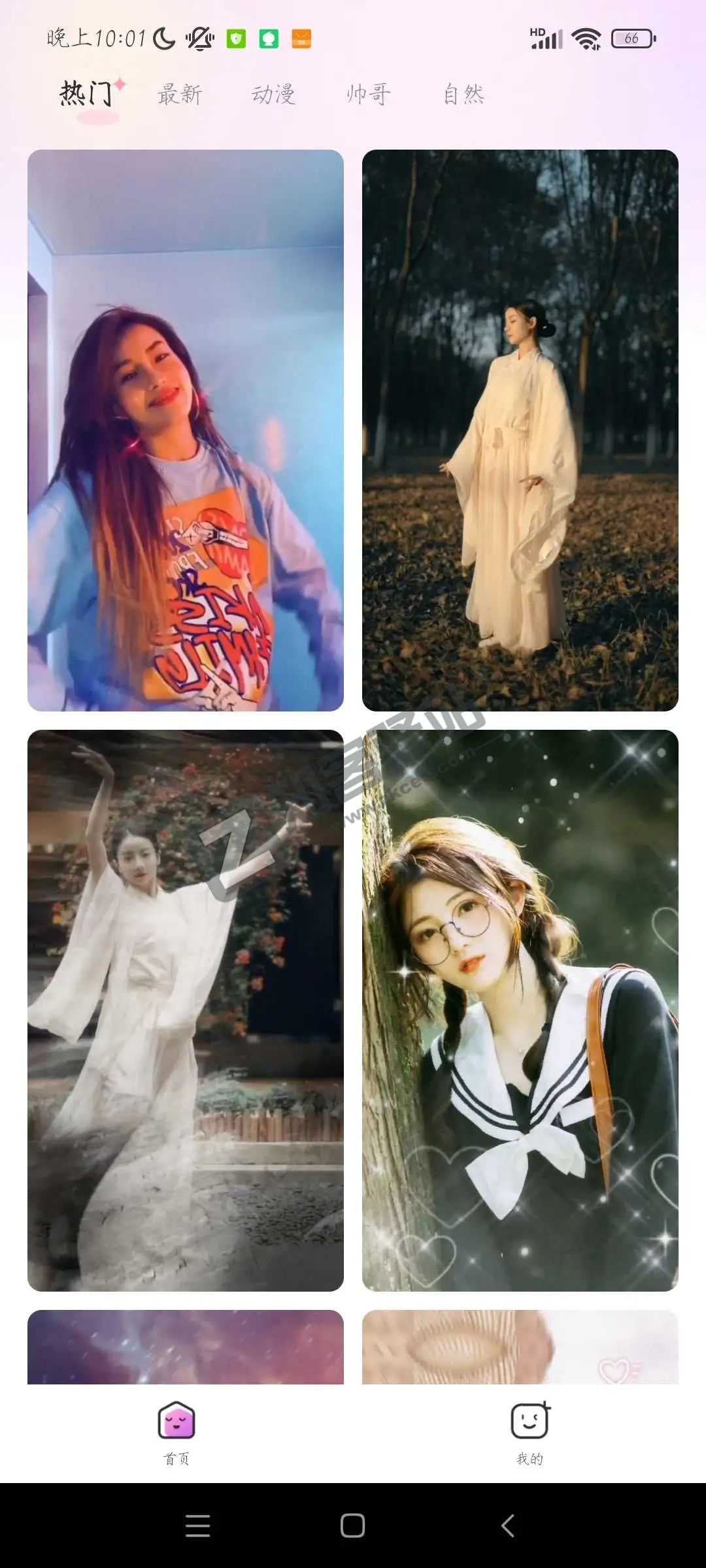
Task: Switch to the 最新 tab
Action: (x=180, y=95)
